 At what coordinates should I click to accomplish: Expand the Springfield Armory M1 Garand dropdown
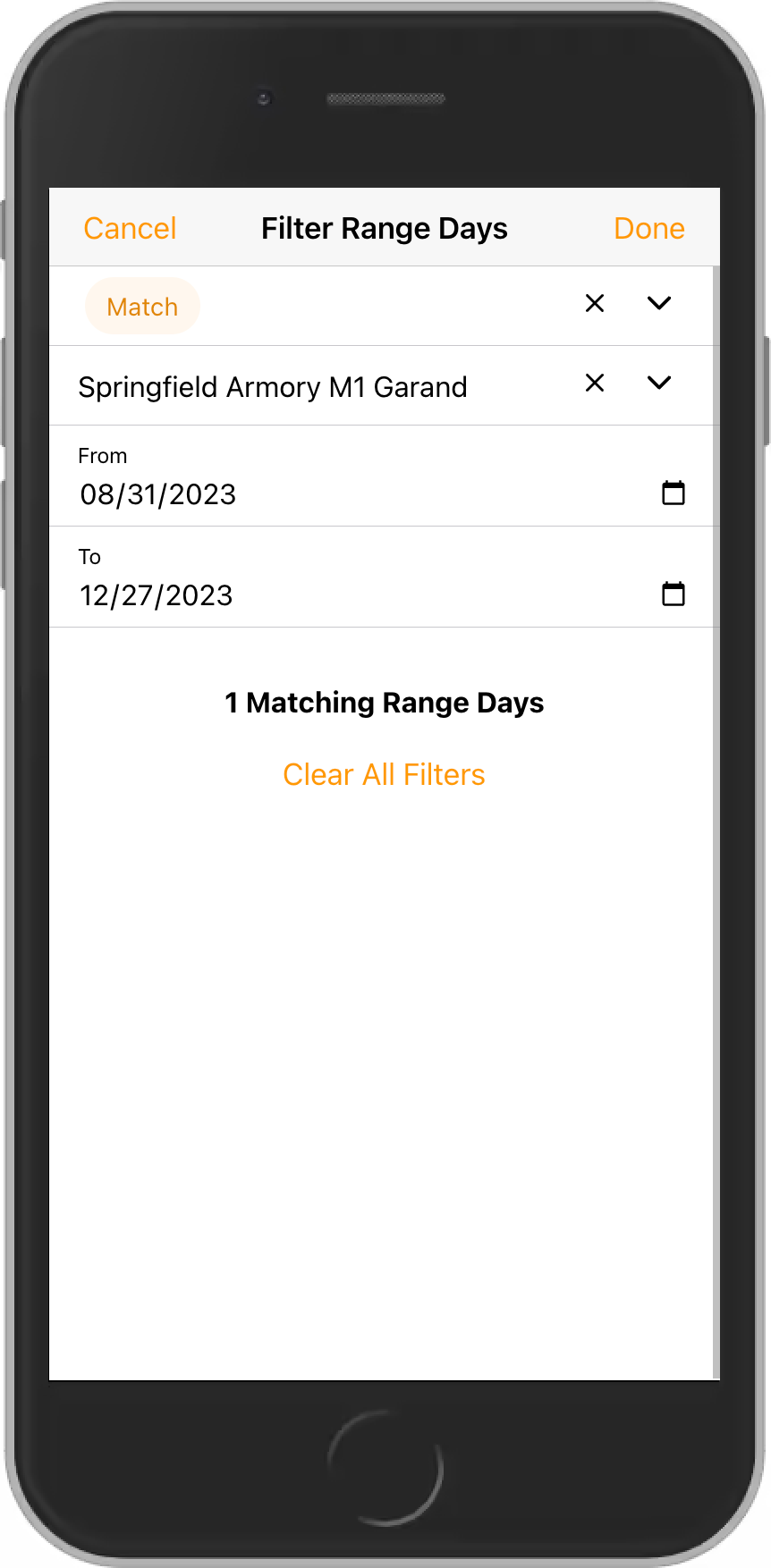659,384
